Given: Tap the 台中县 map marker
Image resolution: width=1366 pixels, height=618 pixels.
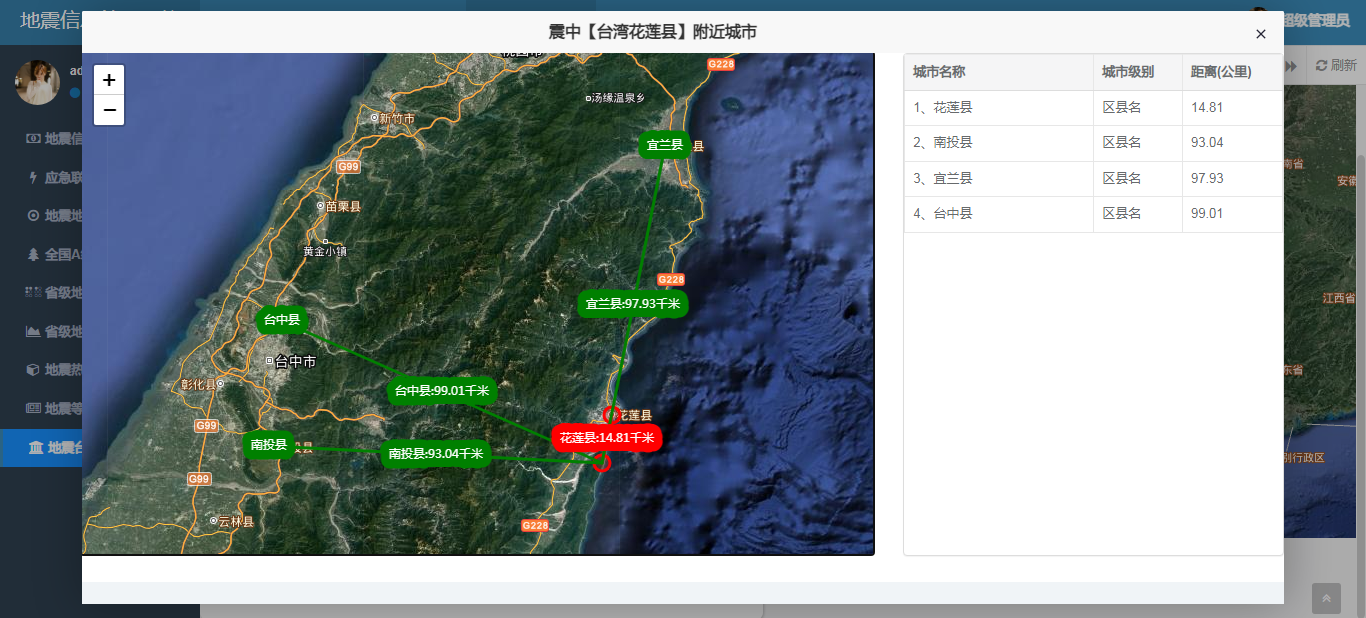Looking at the screenshot, I should click(x=282, y=320).
